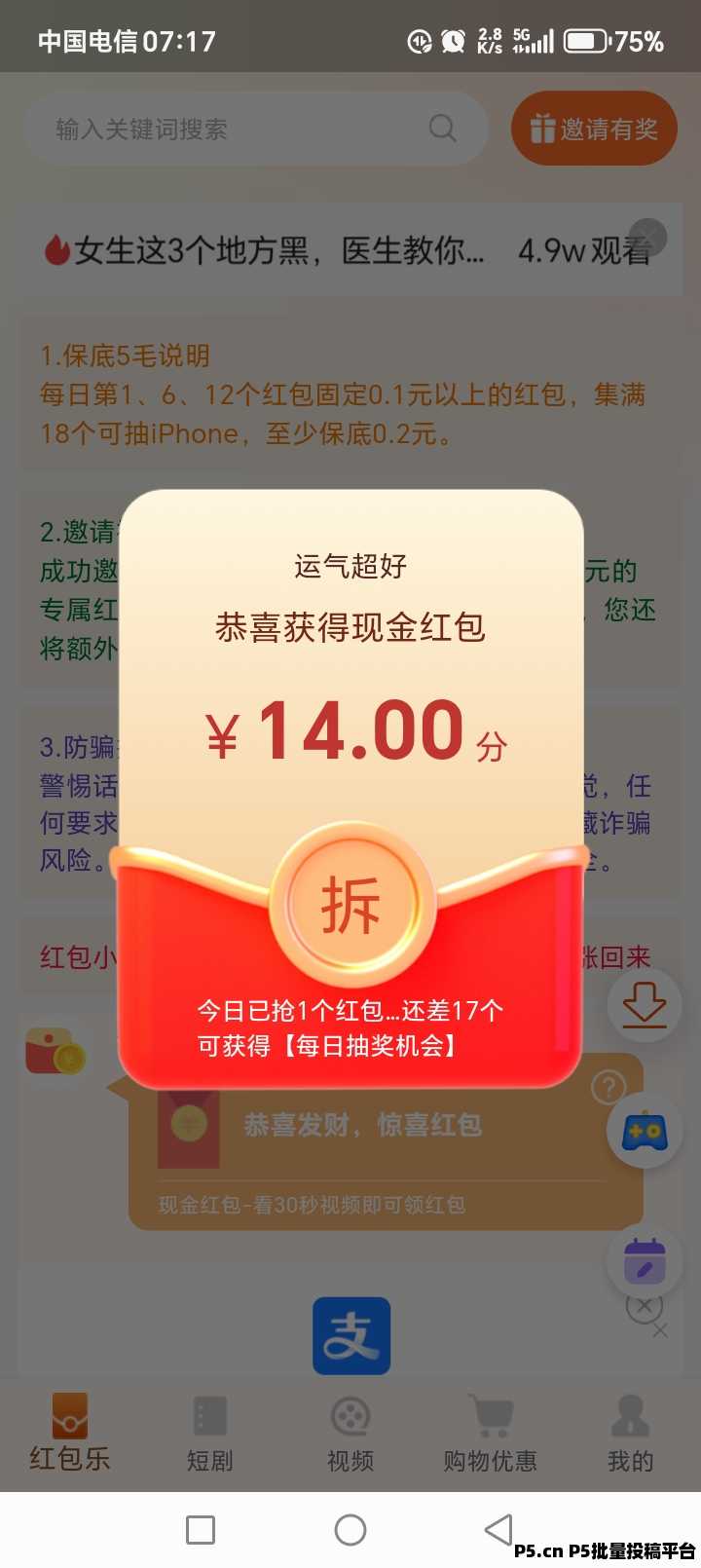701x1568 pixels.
Task: Open the keyword search box
Action: coord(255,129)
